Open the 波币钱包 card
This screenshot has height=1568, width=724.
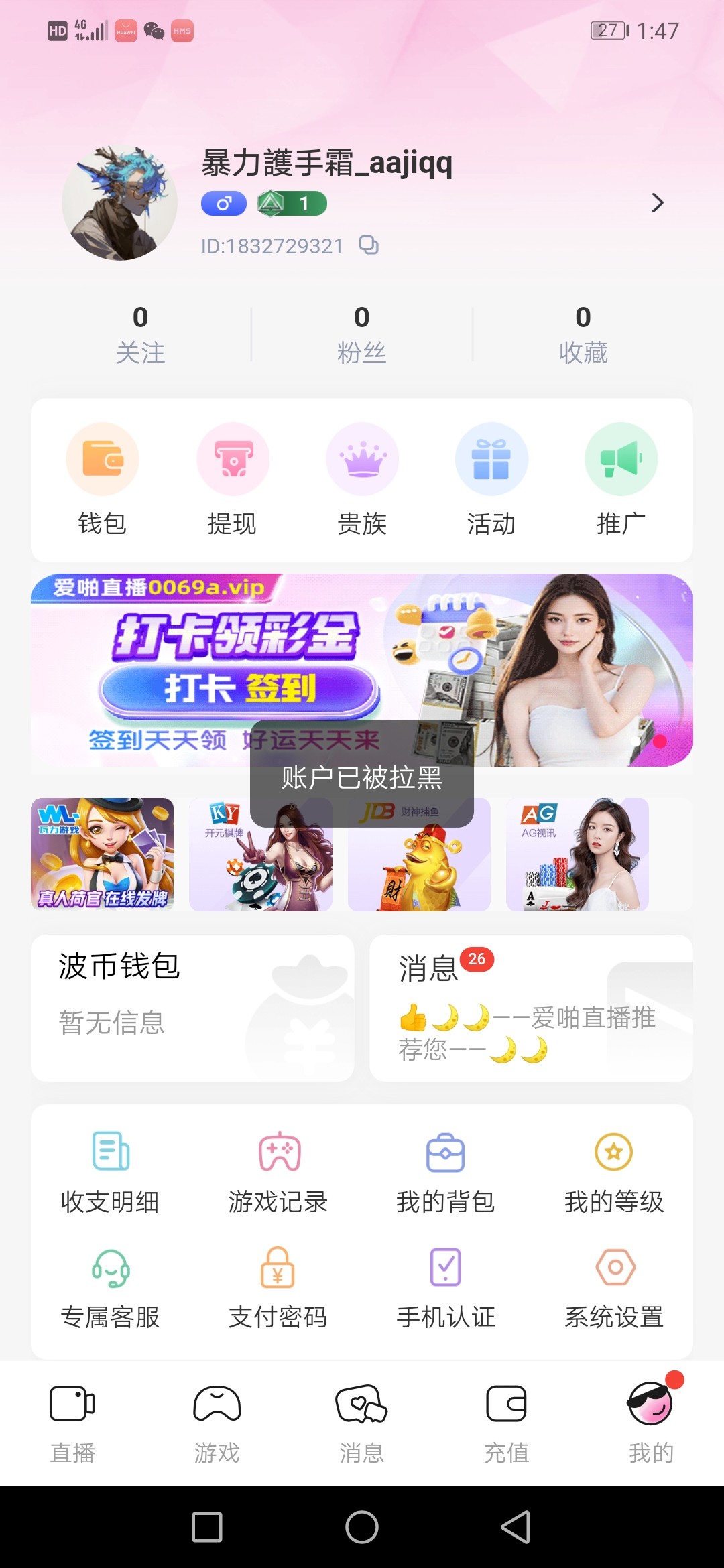[x=192, y=1007]
